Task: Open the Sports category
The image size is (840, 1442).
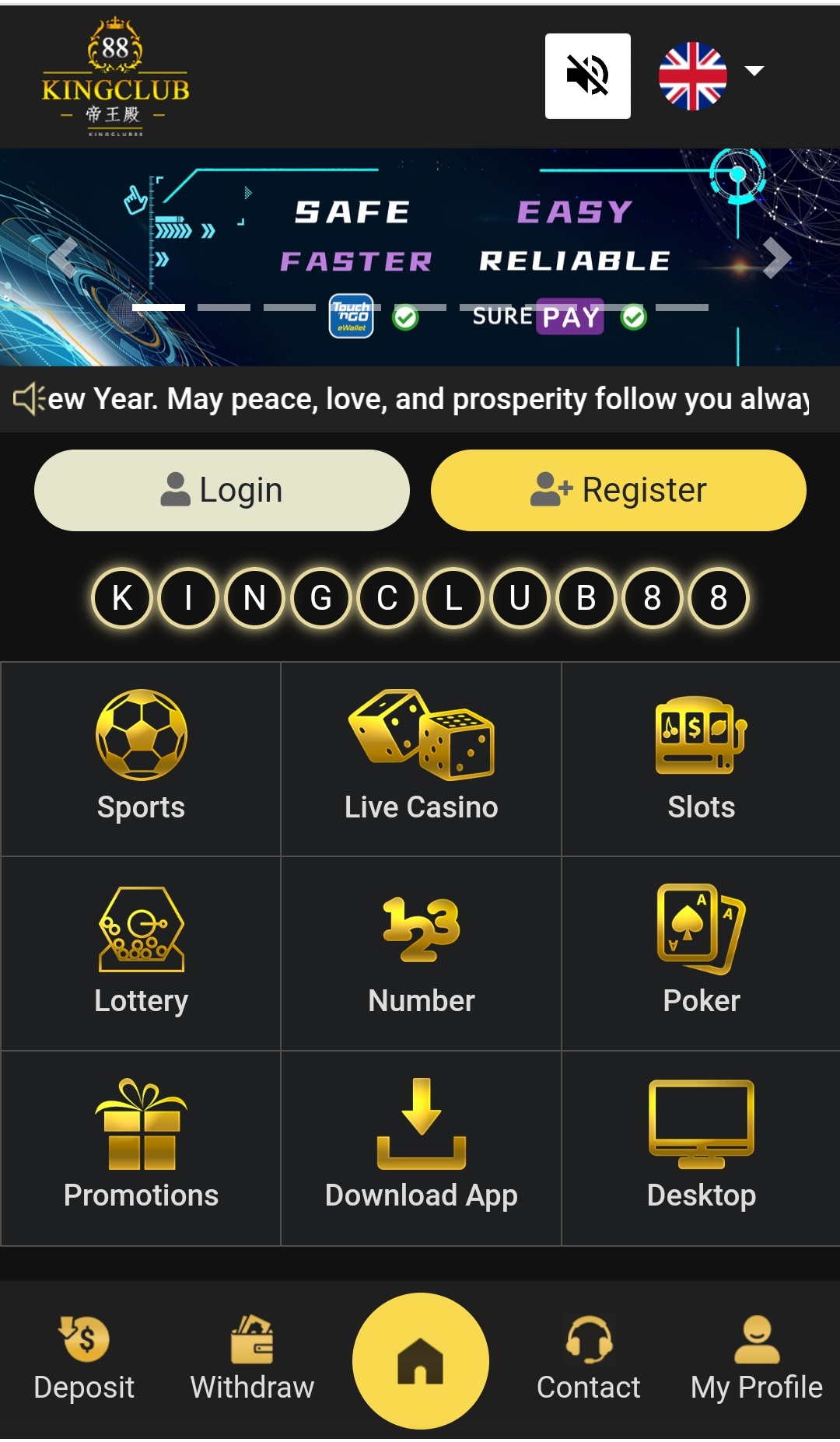Action: [x=141, y=758]
